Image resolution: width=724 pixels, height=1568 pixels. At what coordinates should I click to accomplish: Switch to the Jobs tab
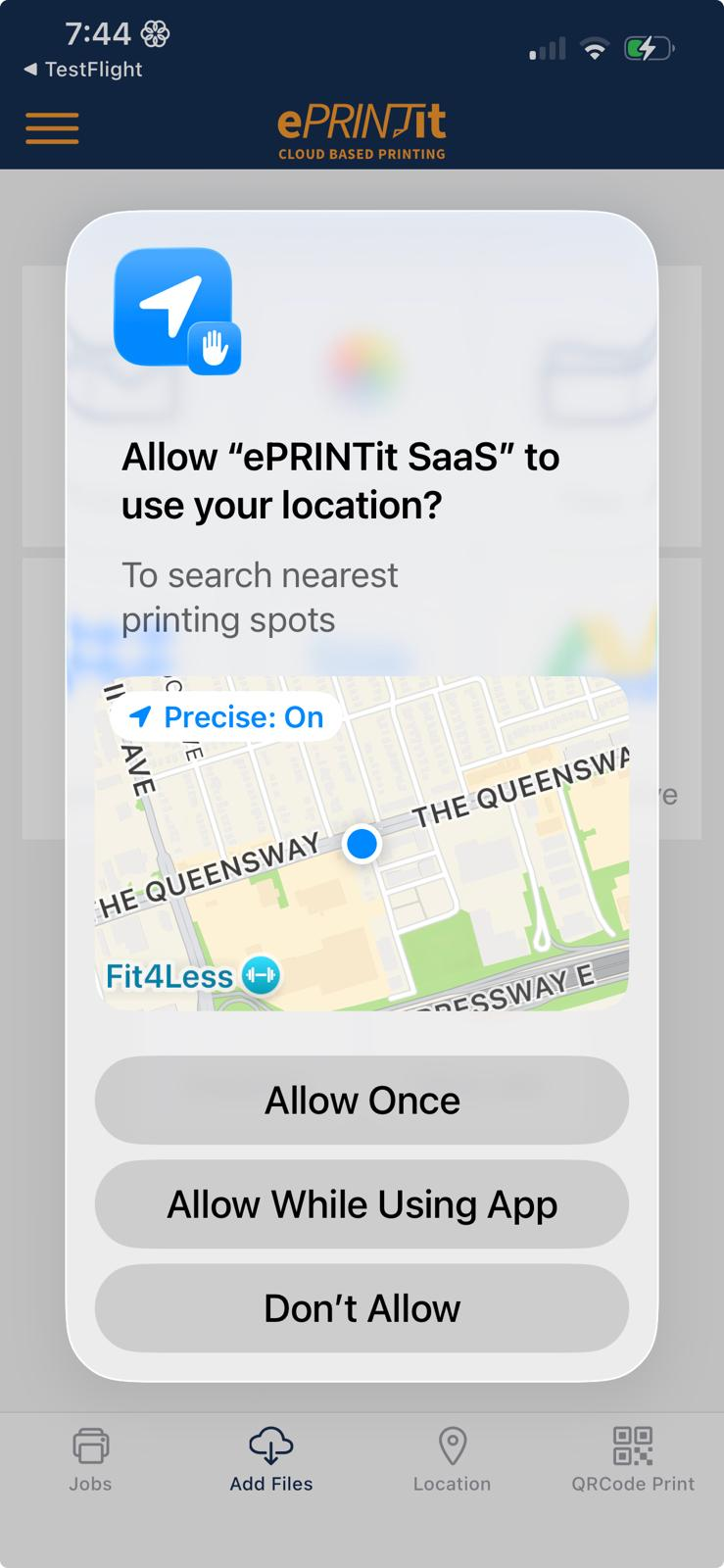pyautogui.click(x=90, y=1459)
